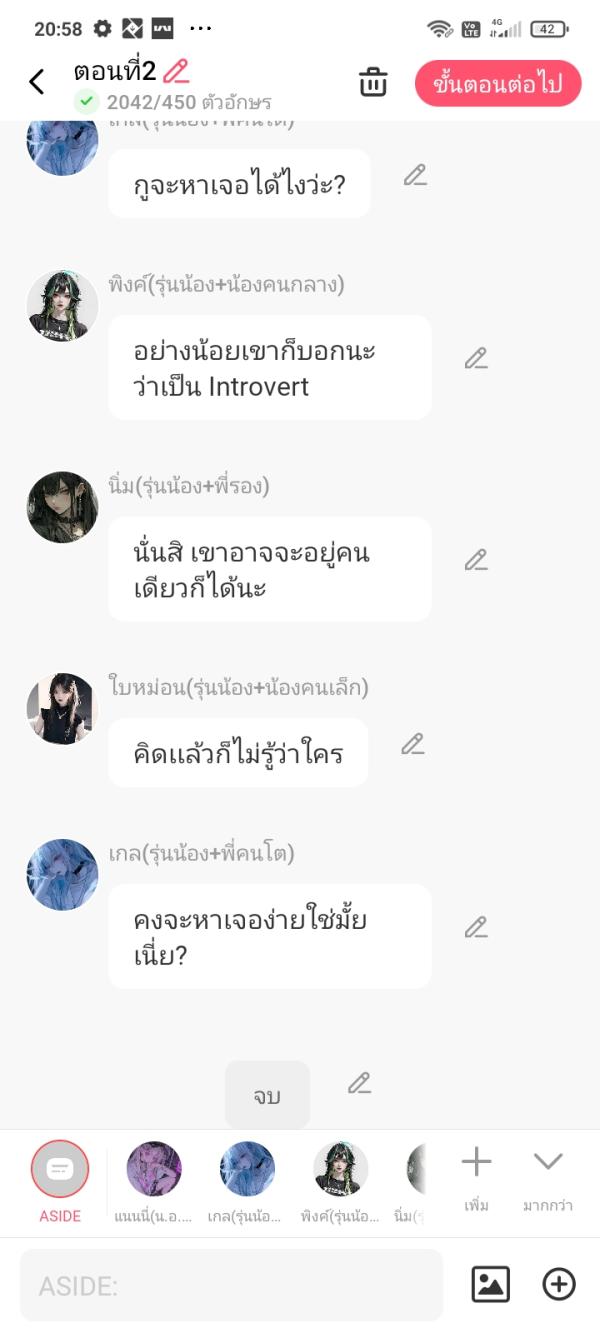Screen dimensions: 600x1333
Task: Edit the episode title ตอนที่2
Action: pyautogui.click(x=176, y=71)
